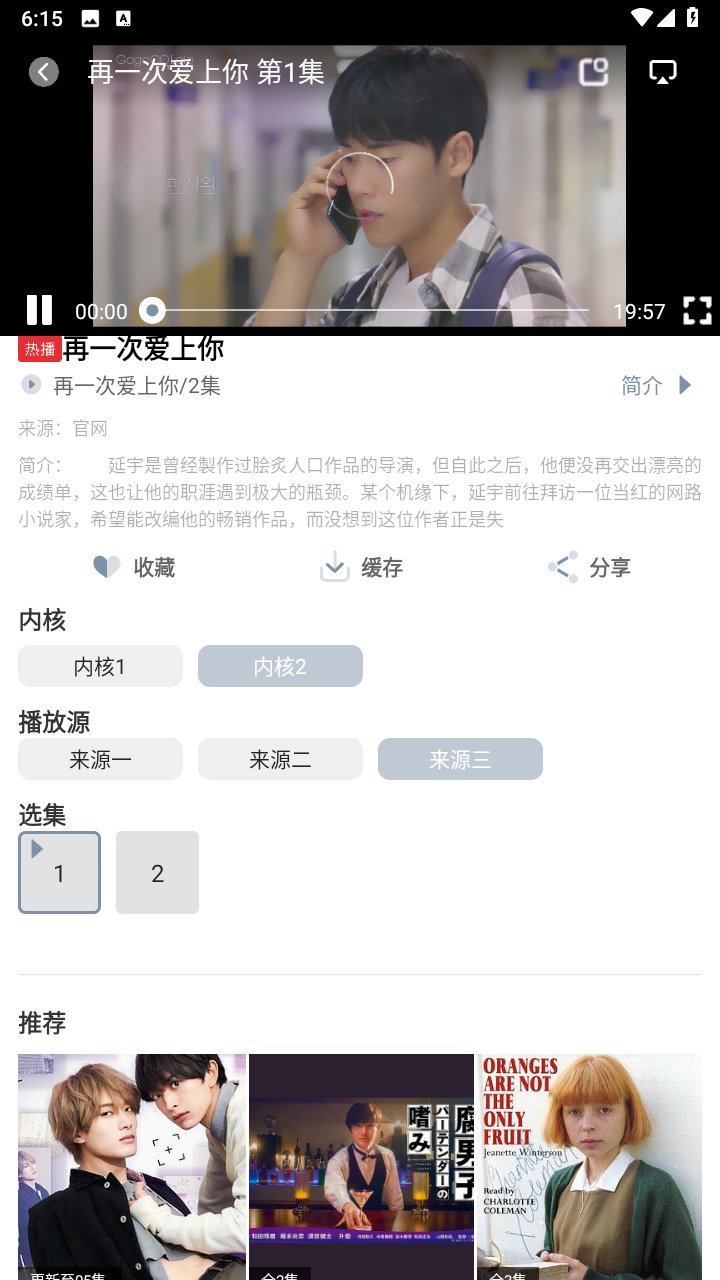Tap the play icon next to 再一次爱上你/2集
Viewport: 720px width, 1280px height.
[30, 384]
